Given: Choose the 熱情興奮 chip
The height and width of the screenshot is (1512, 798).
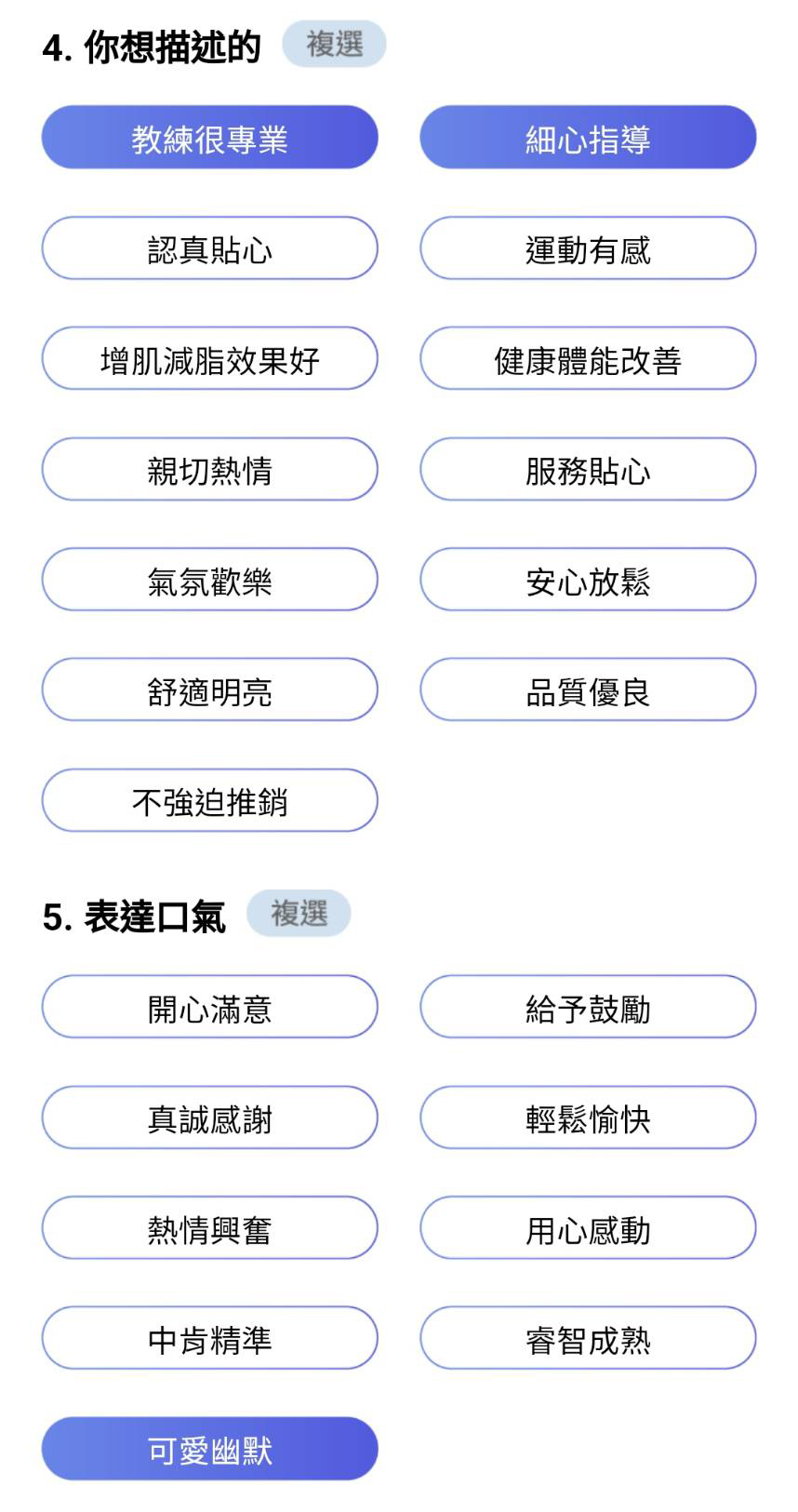Looking at the screenshot, I should coord(209,1228).
